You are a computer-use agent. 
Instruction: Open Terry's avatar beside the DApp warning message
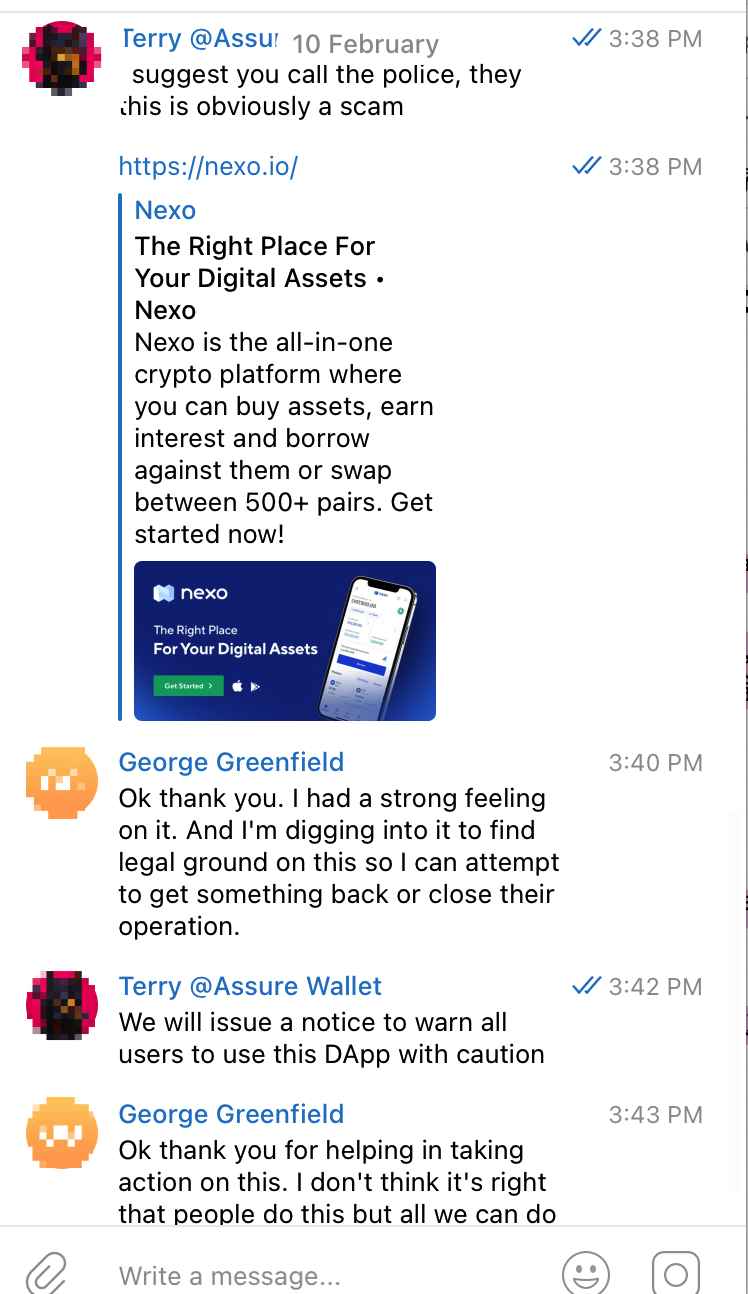coord(62,1006)
